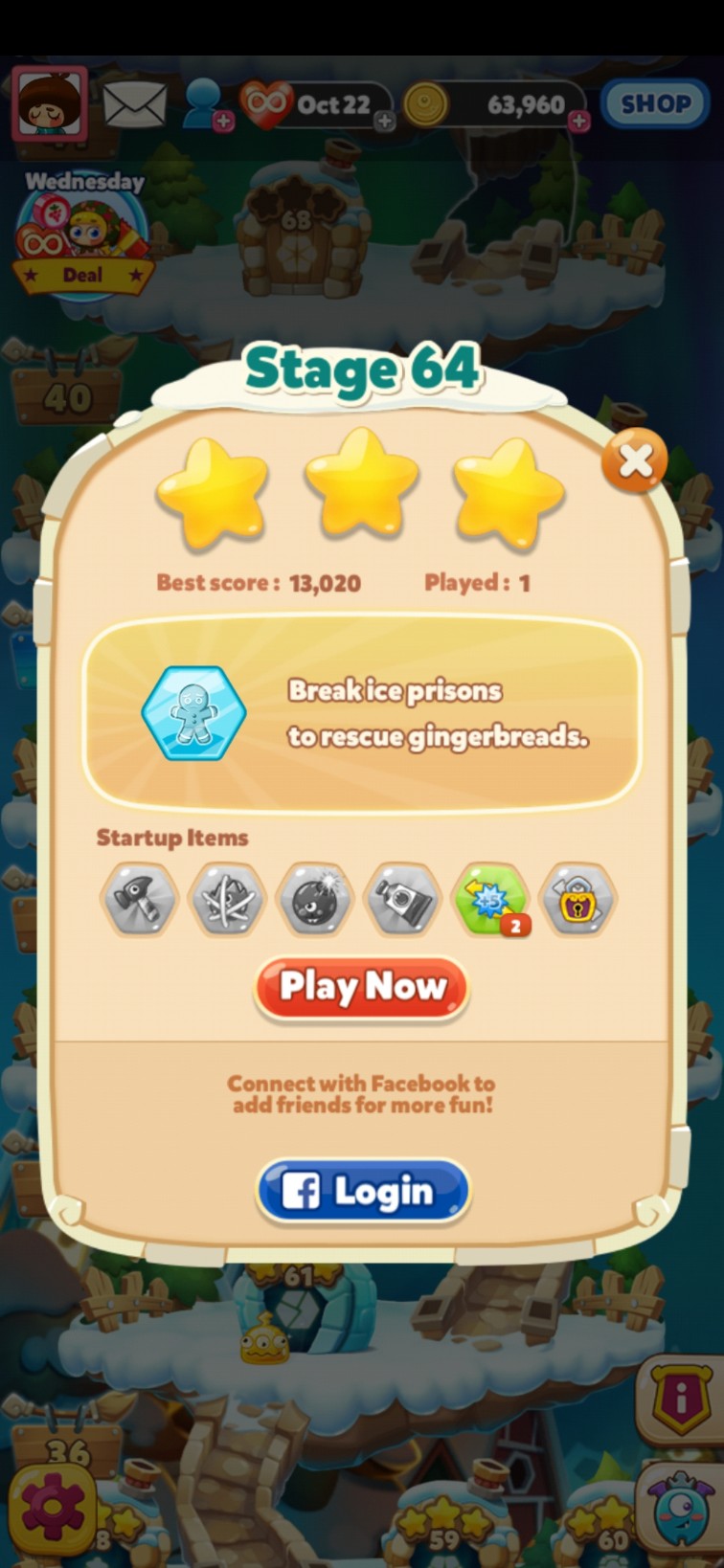Screen dimensions: 724x1568
Task: Log in with Facebook
Action: [x=363, y=1191]
